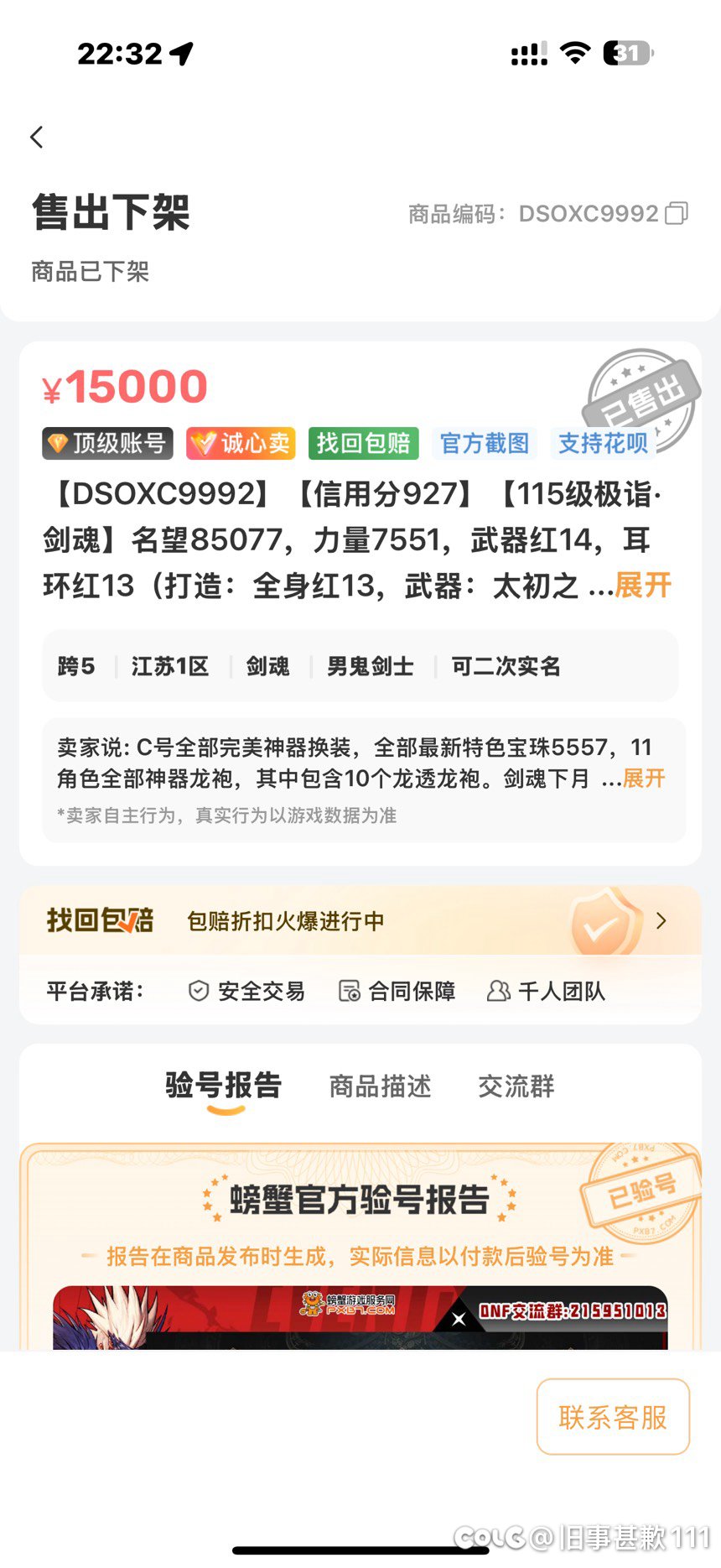Tap the 安全交易 shield icon
This screenshot has height=1568, width=721.
197,991
